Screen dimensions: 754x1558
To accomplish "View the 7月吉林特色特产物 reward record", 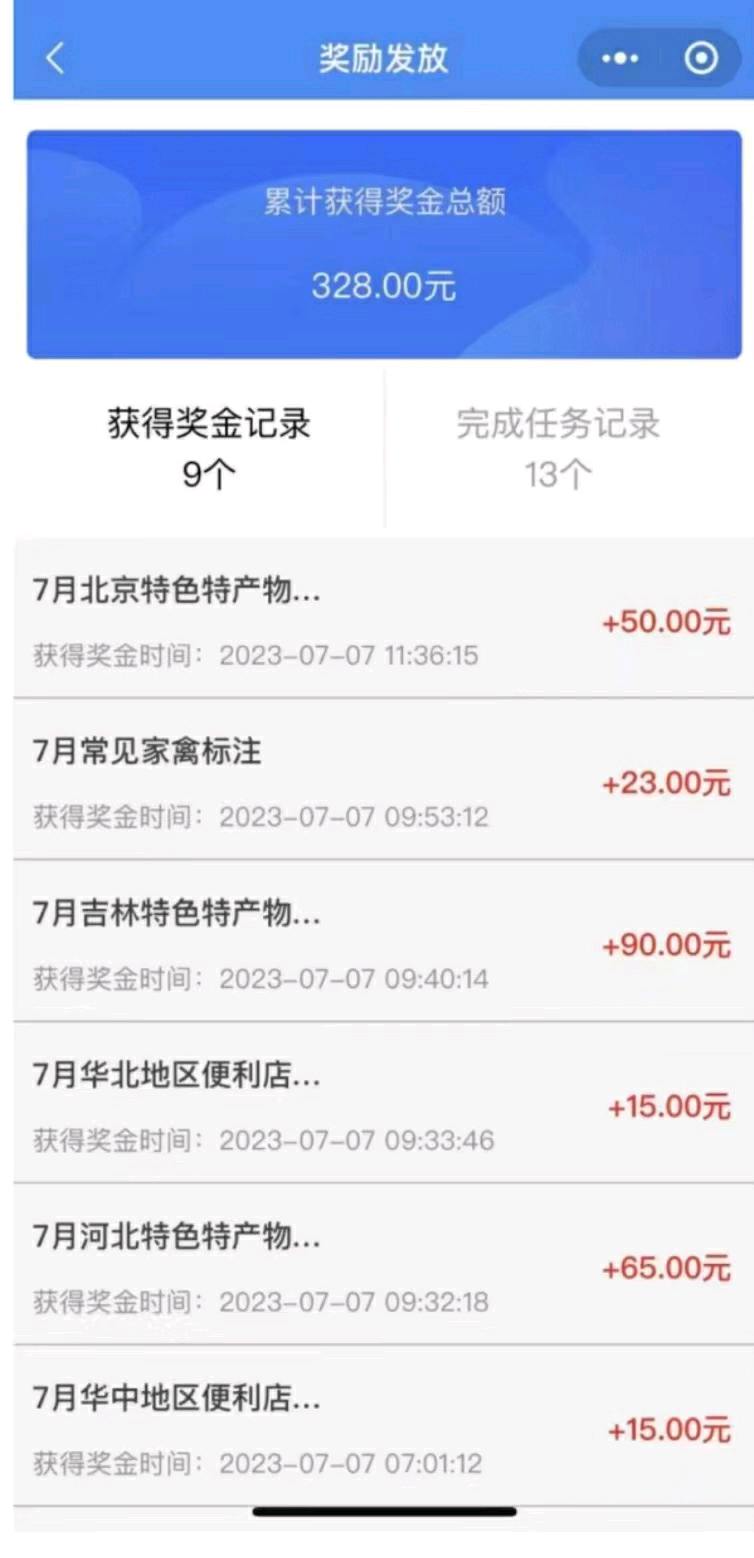I will pyautogui.click(x=383, y=942).
